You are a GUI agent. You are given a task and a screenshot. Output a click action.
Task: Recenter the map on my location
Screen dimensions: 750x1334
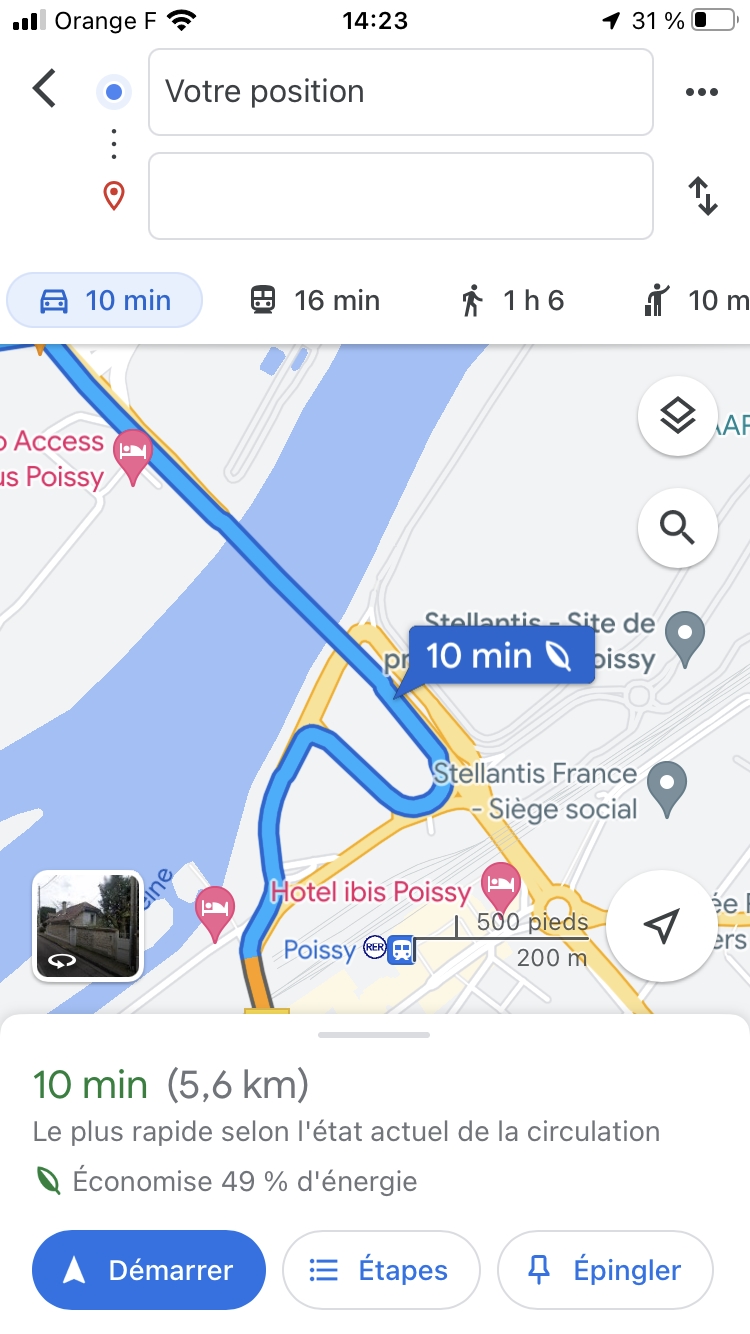tap(661, 926)
